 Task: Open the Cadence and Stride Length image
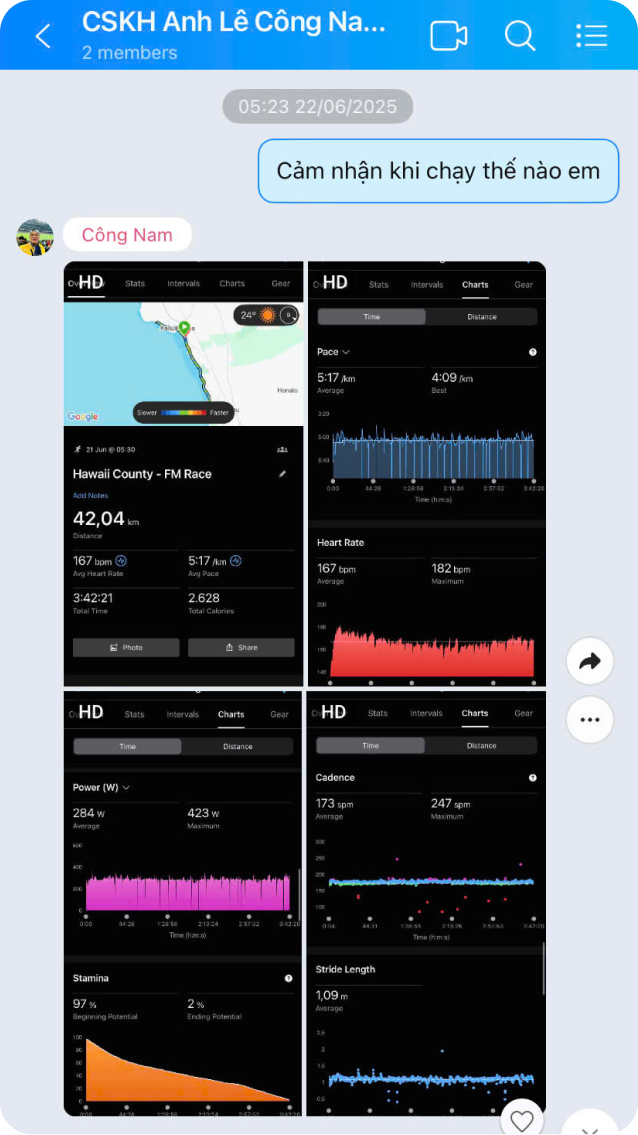click(427, 903)
